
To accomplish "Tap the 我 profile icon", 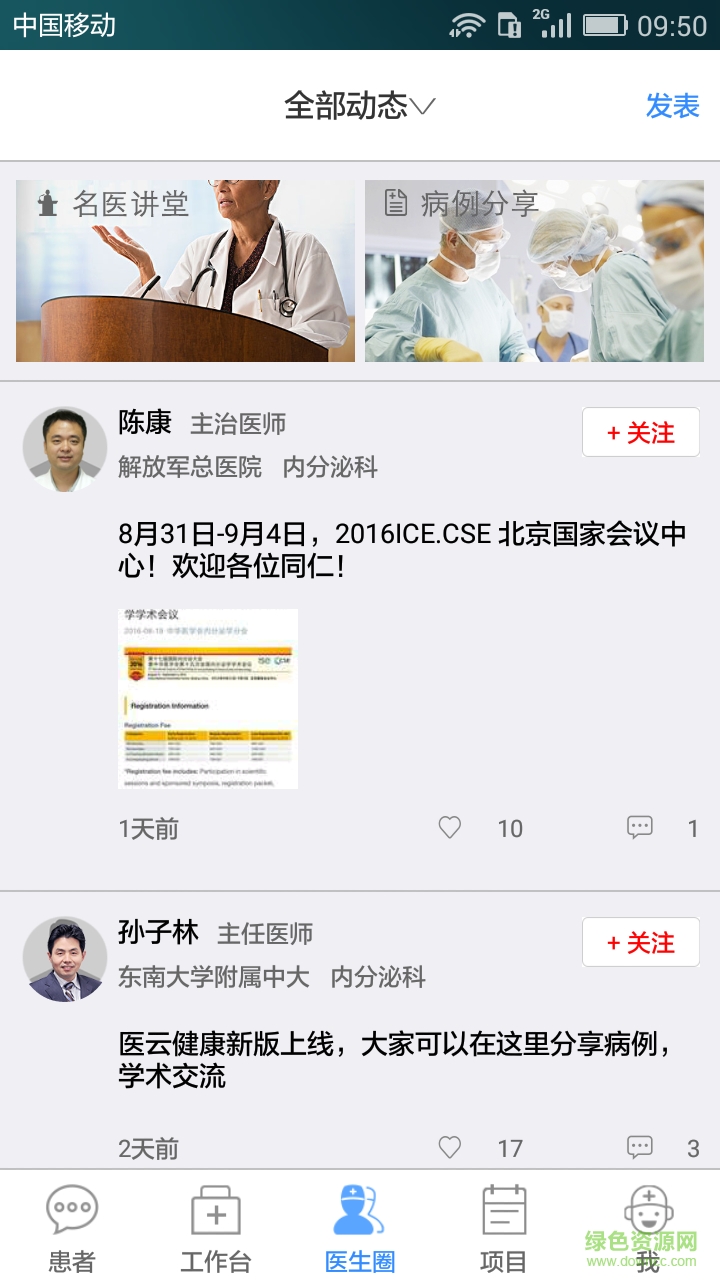I will [650, 1210].
